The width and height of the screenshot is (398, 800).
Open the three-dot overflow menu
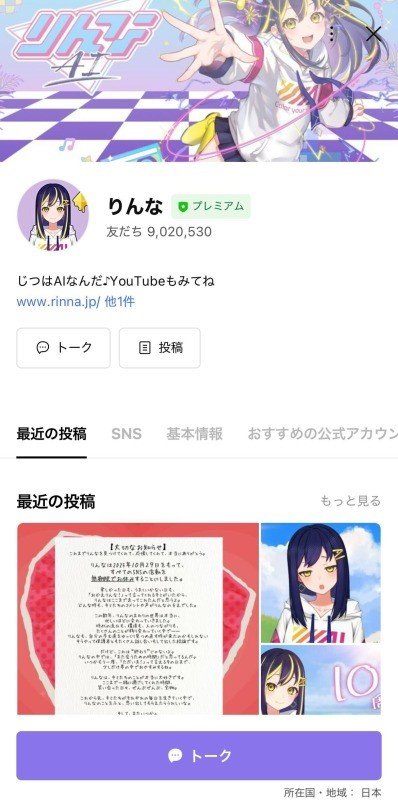coord(332,34)
